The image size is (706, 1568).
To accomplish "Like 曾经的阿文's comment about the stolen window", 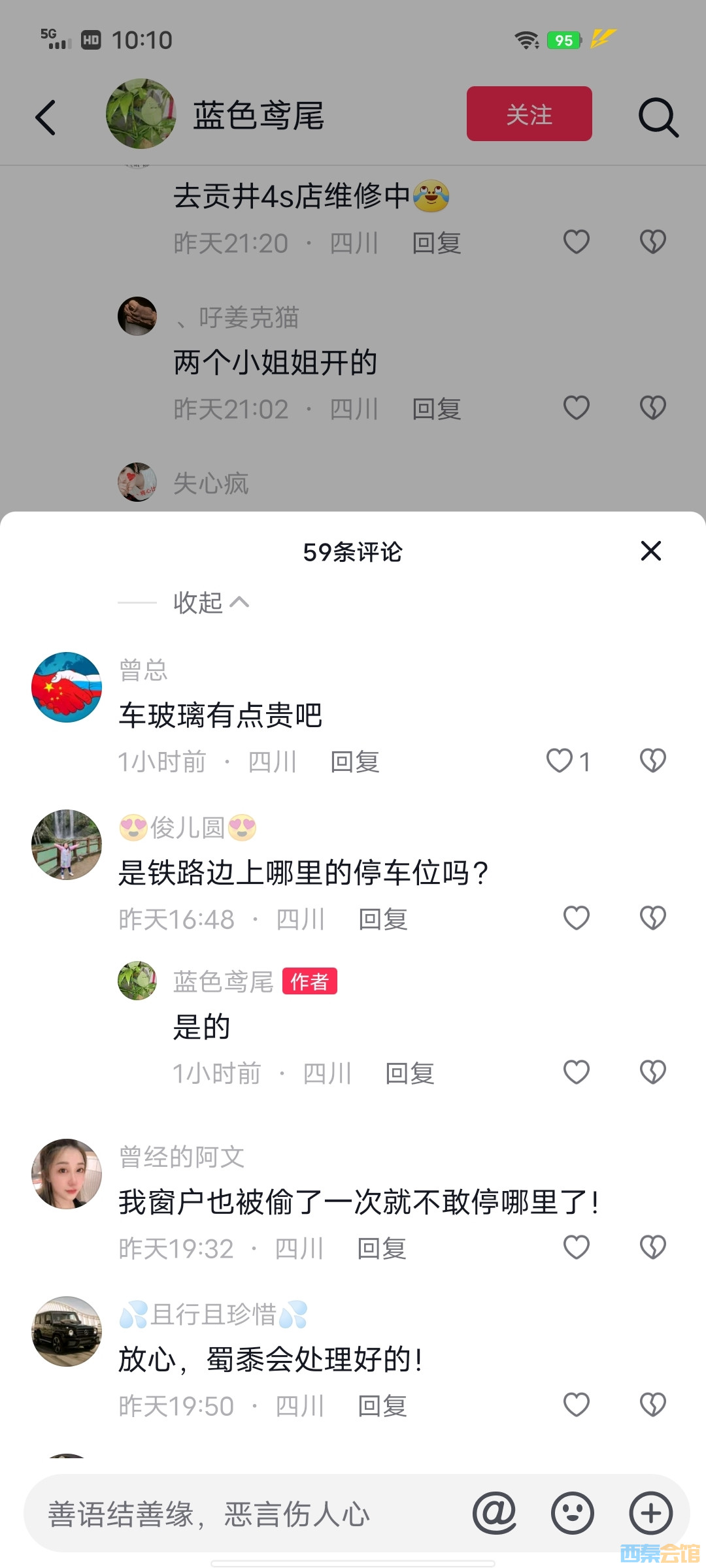I will pyautogui.click(x=576, y=1247).
